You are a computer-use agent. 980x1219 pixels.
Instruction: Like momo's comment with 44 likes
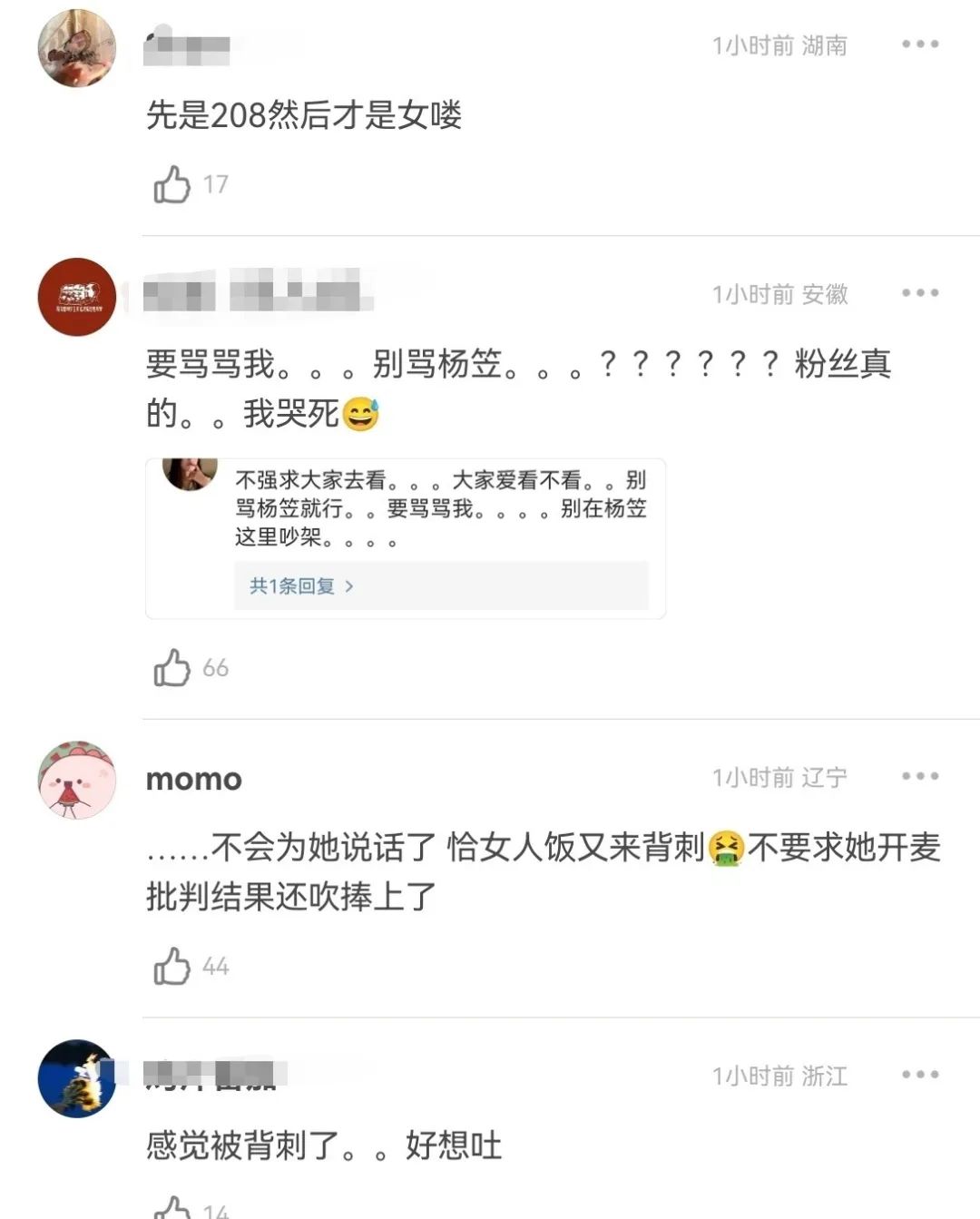click(x=172, y=966)
